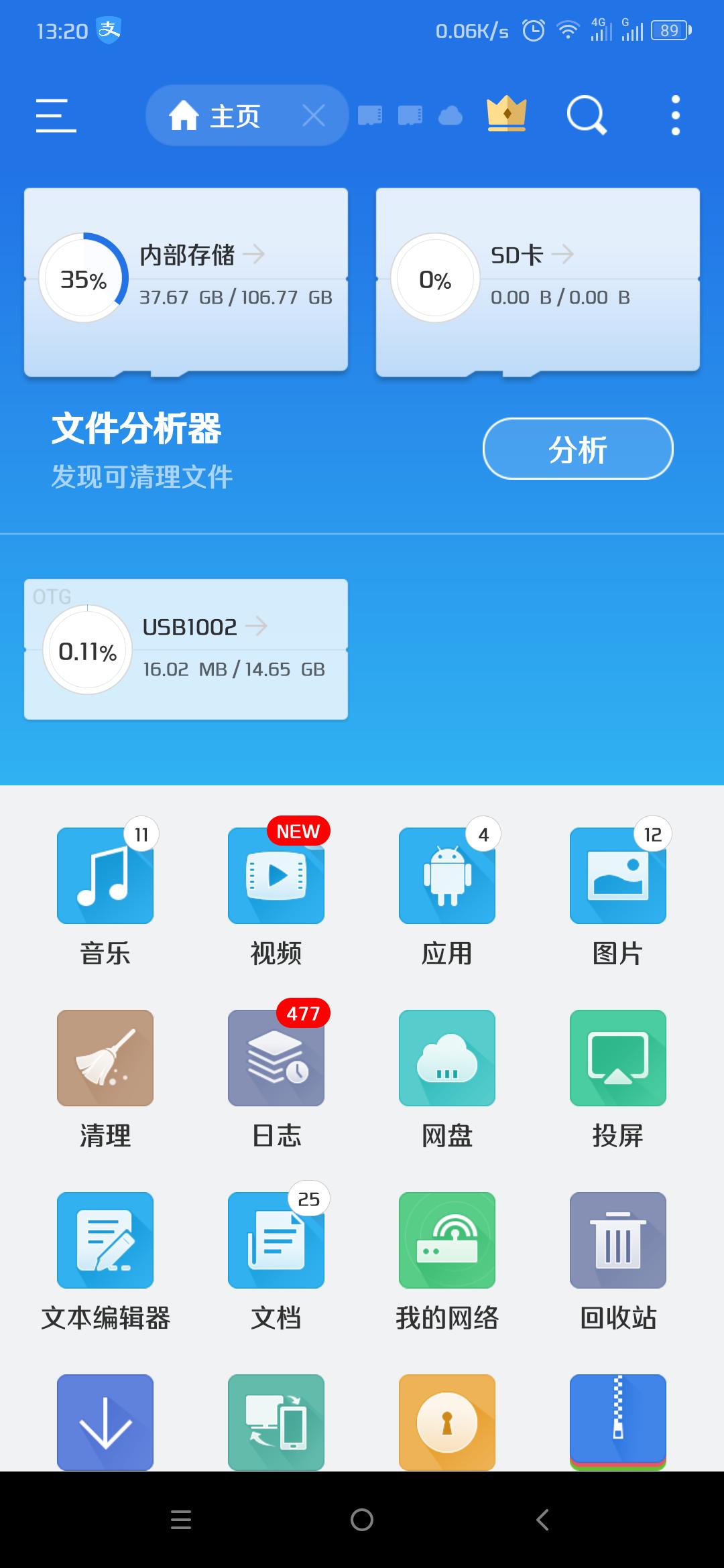Screen dimensions: 724x1568
Task: Open the 文本编辑器 (Text Editor)
Action: coord(105,1240)
